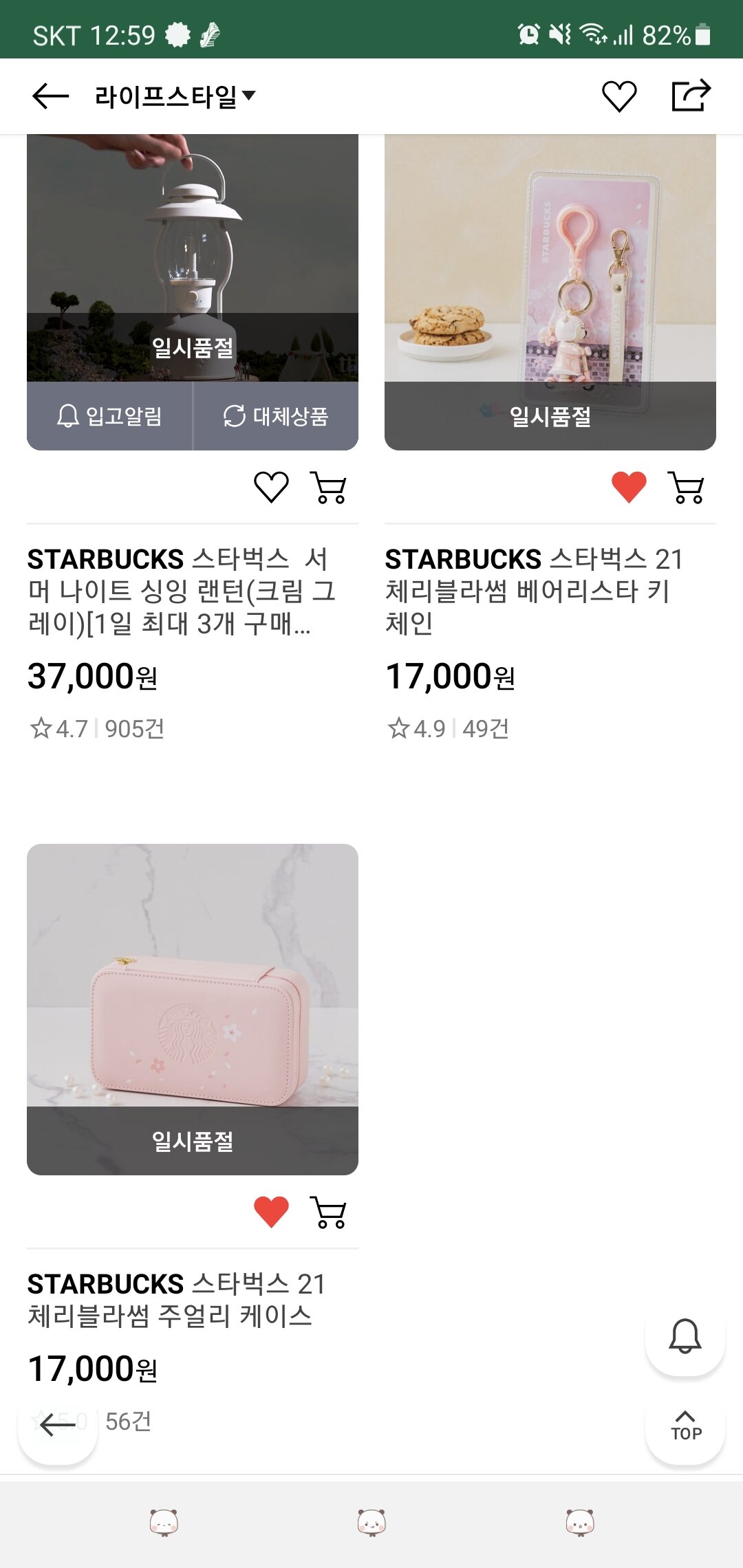
Task: Add the 싱잉 랜턴 to cart
Action: pyautogui.click(x=329, y=488)
